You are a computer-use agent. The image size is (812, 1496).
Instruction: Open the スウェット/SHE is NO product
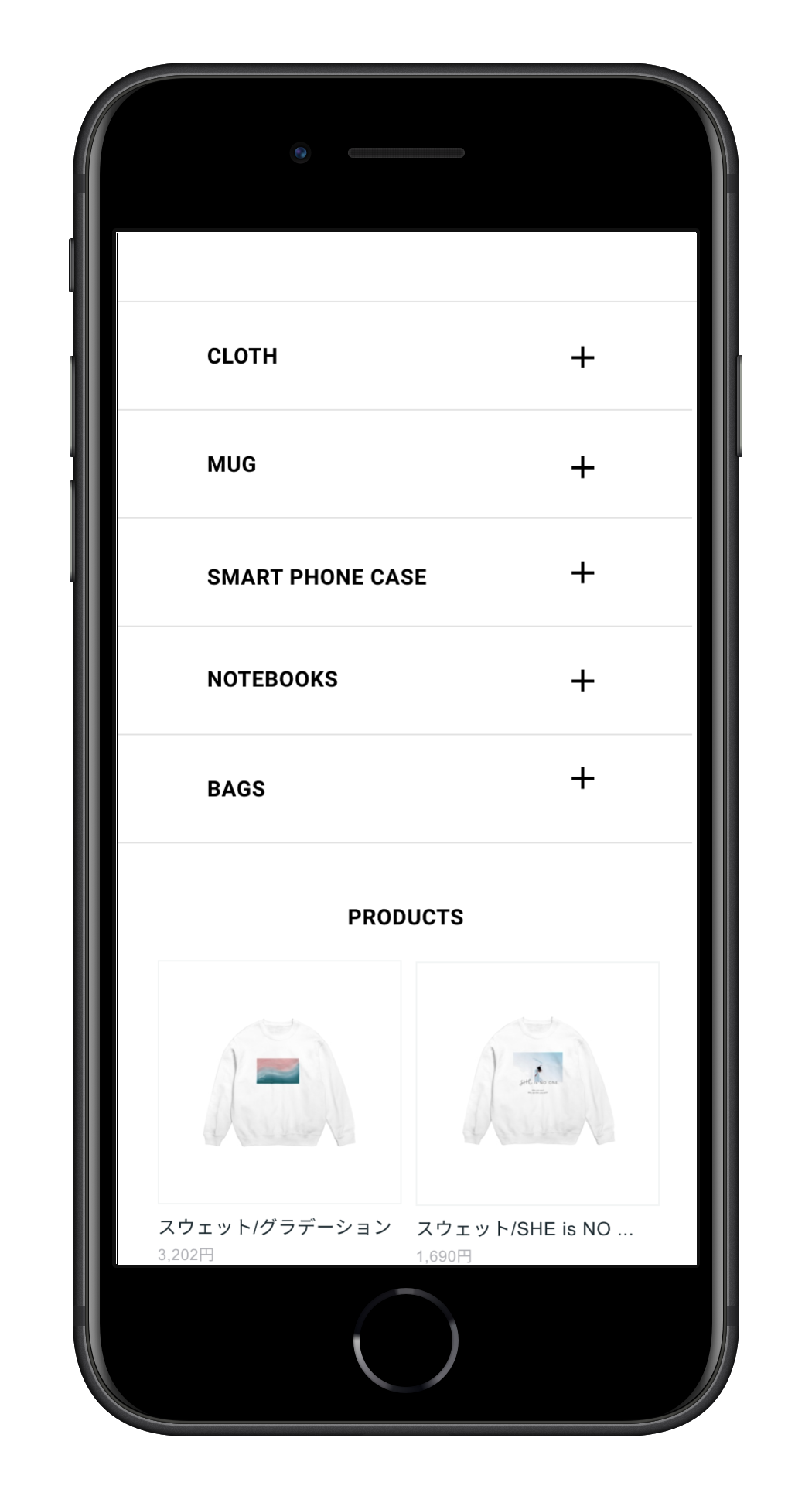[537, 1083]
